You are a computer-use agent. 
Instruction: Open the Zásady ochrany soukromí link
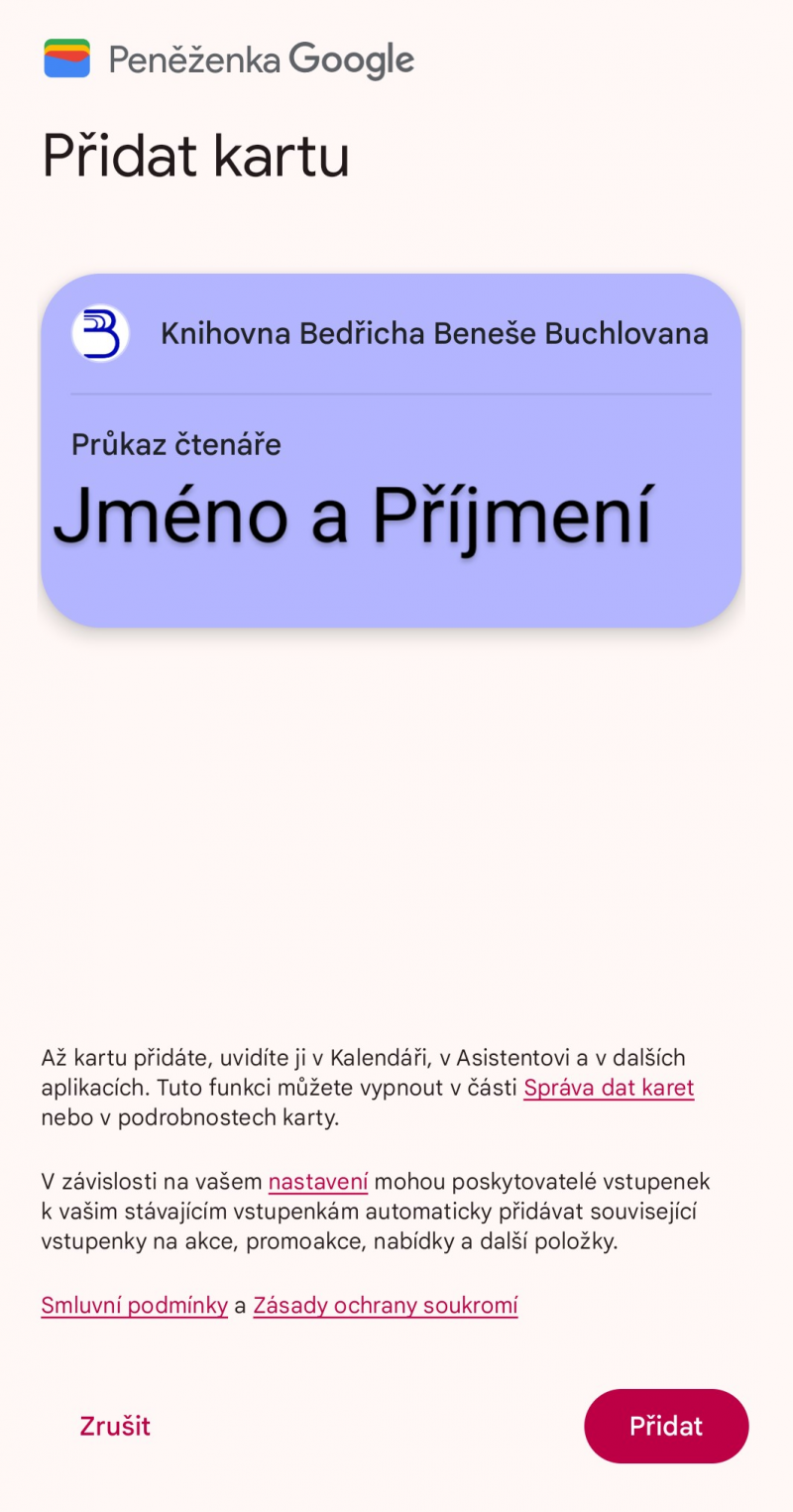(385, 1305)
